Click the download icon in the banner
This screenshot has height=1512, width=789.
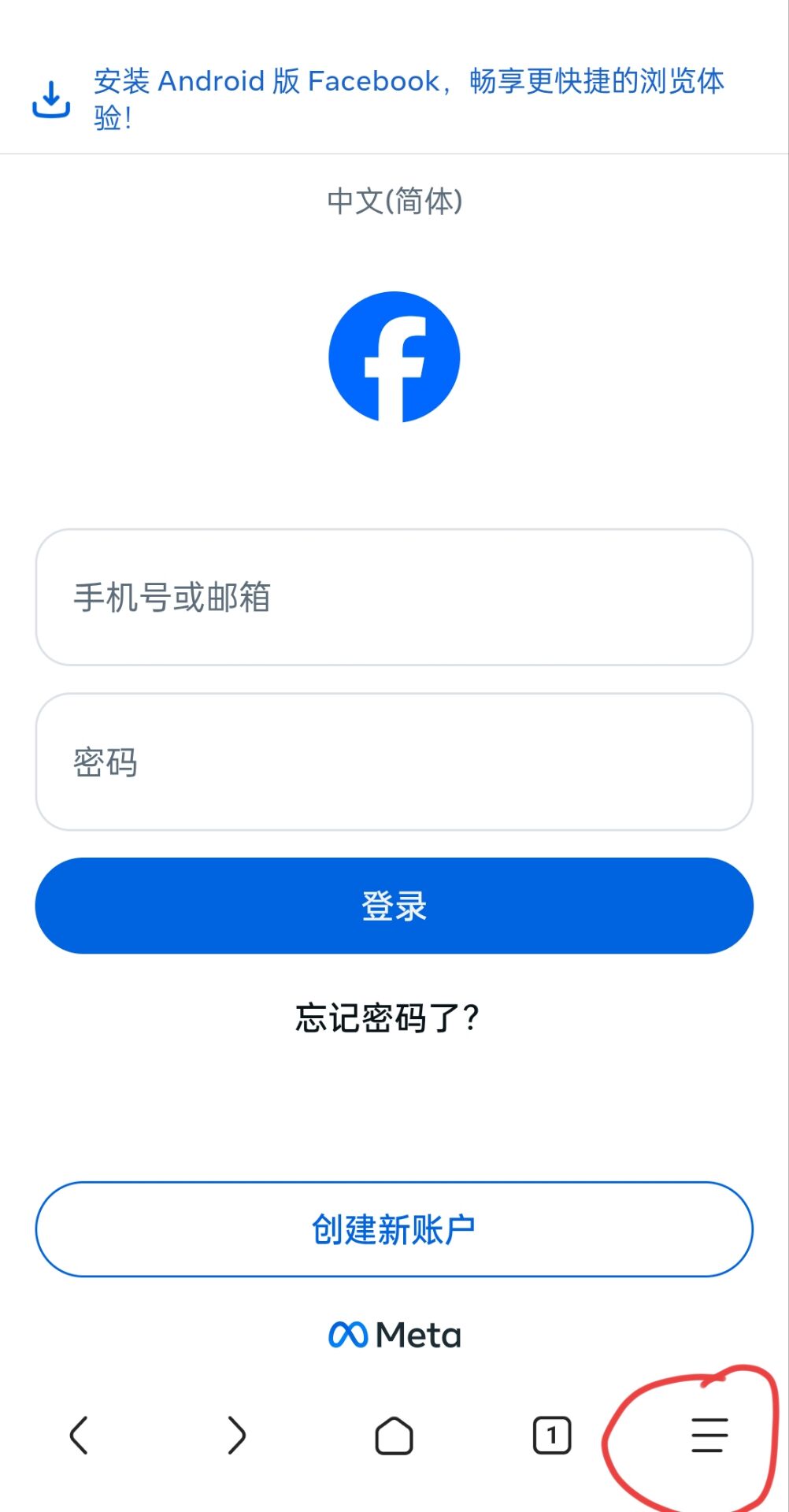(x=50, y=101)
